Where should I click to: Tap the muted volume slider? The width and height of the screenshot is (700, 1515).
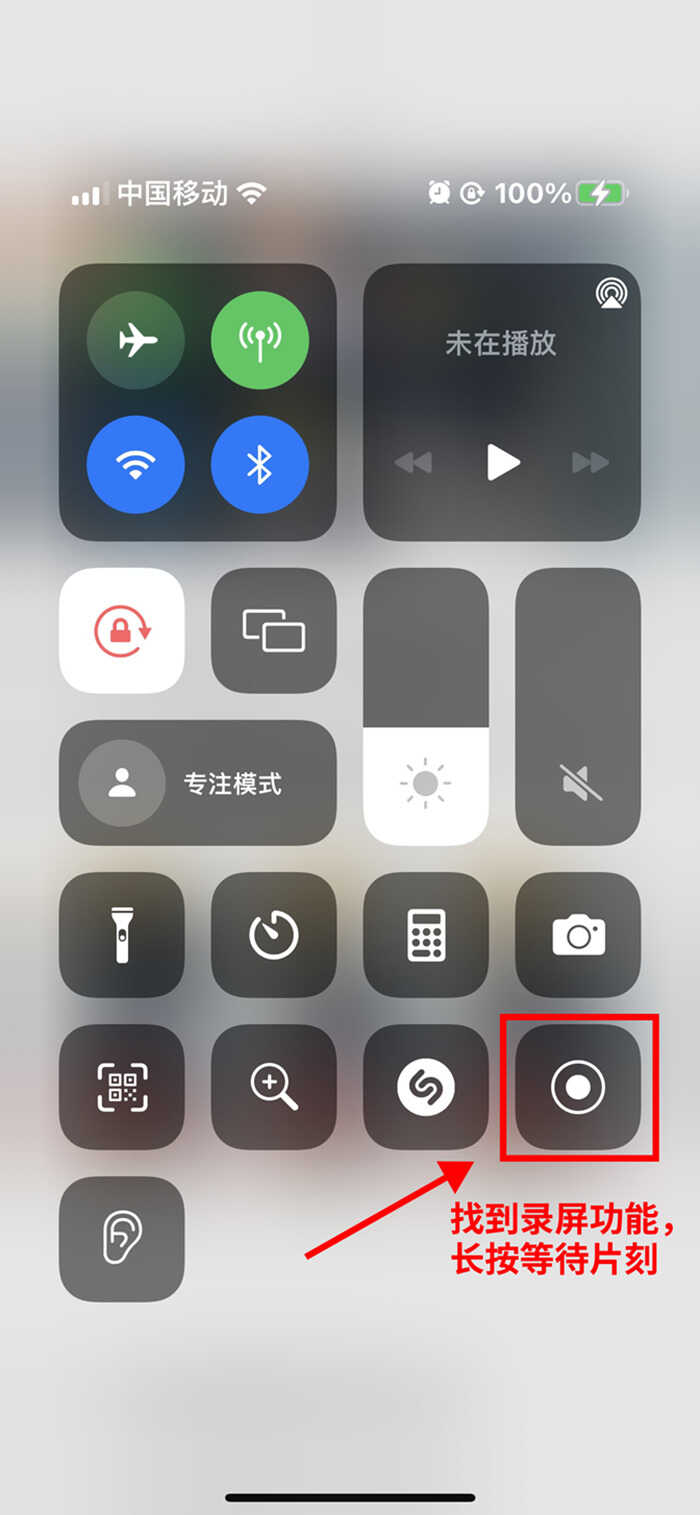578,706
